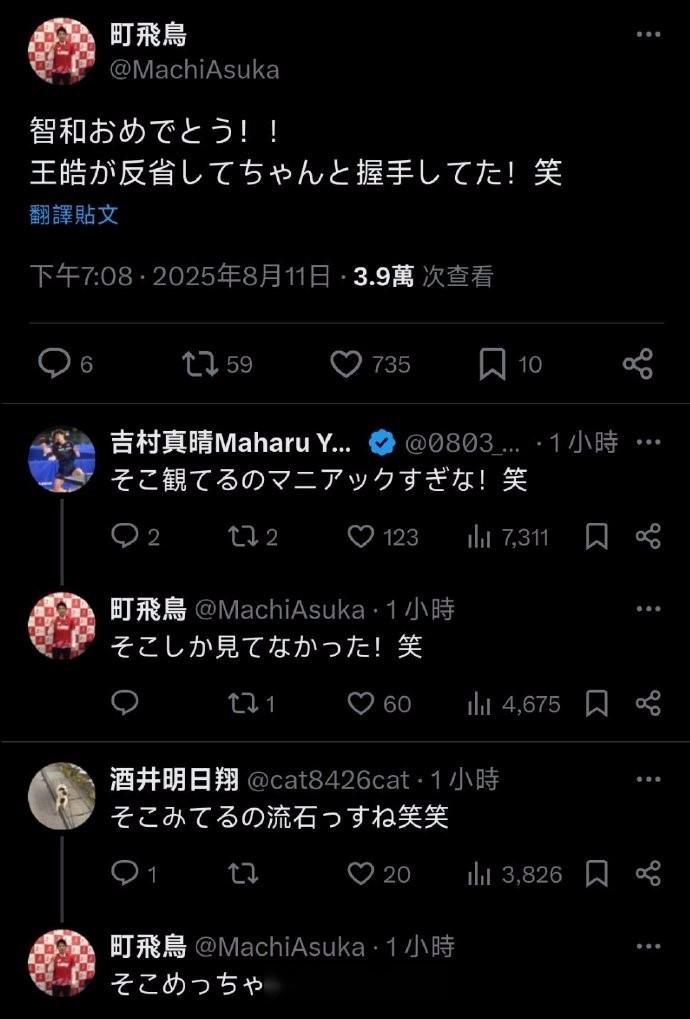Like 吉村真晴's reply with 123 likes
The image size is (690, 1019).
pyautogui.click(x=361, y=537)
